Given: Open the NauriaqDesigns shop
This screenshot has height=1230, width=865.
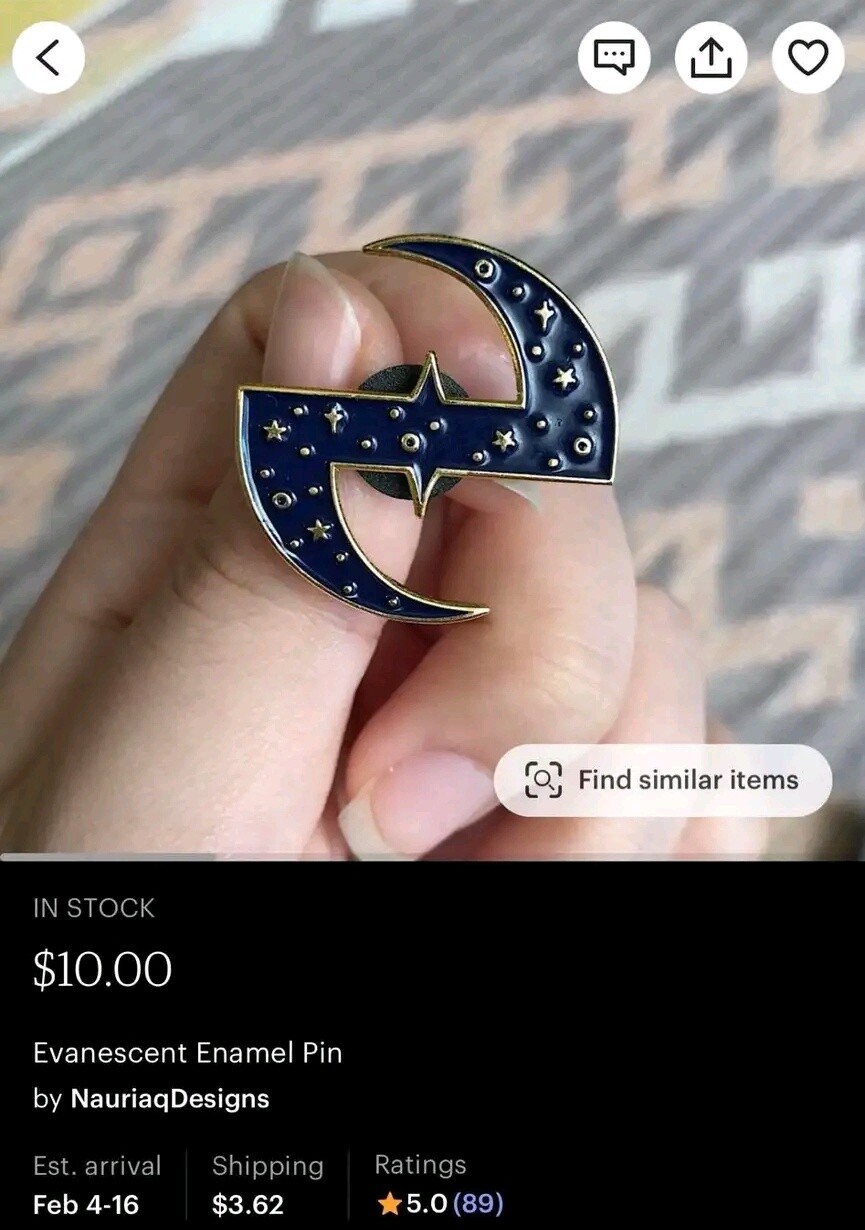Looking at the screenshot, I should pyautogui.click(x=169, y=1098).
